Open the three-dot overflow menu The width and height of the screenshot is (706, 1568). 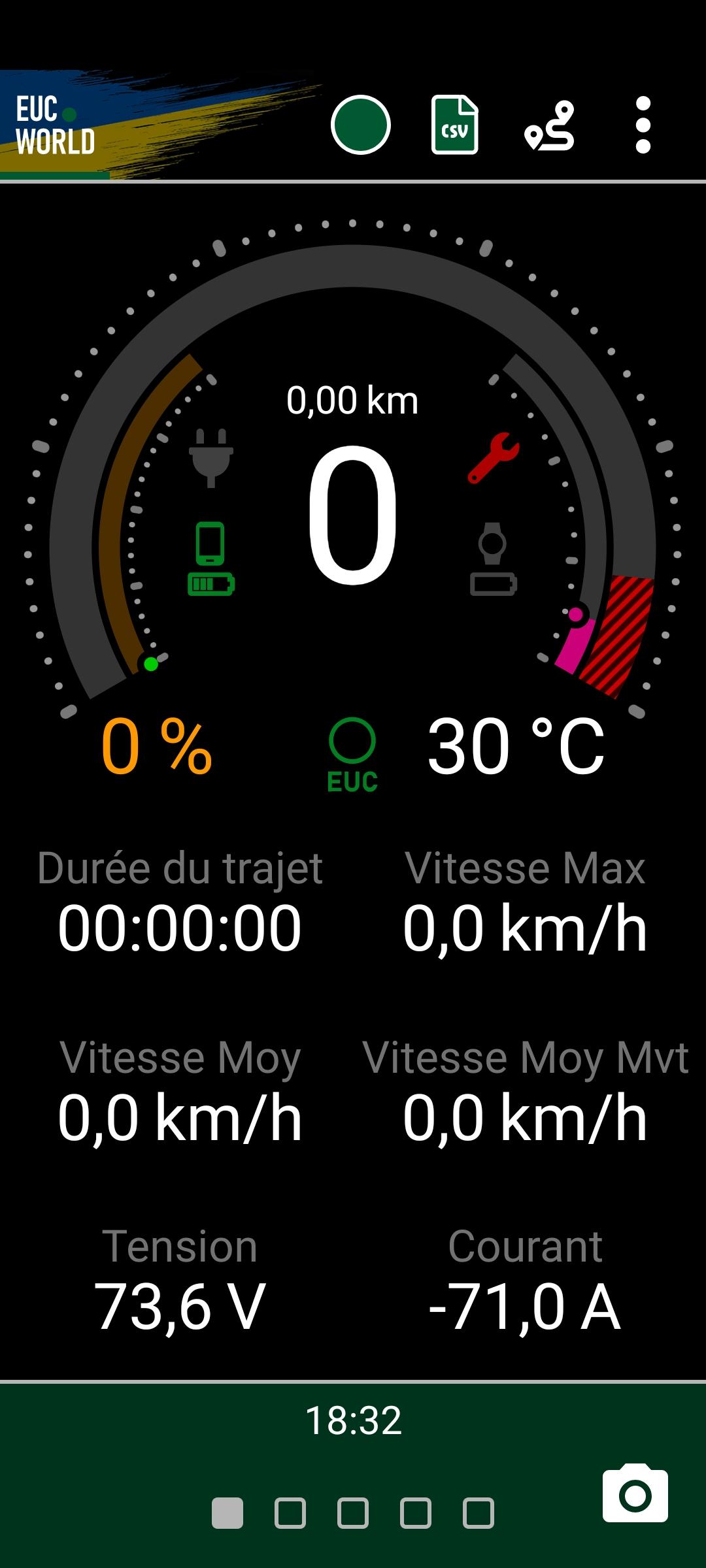click(x=643, y=125)
